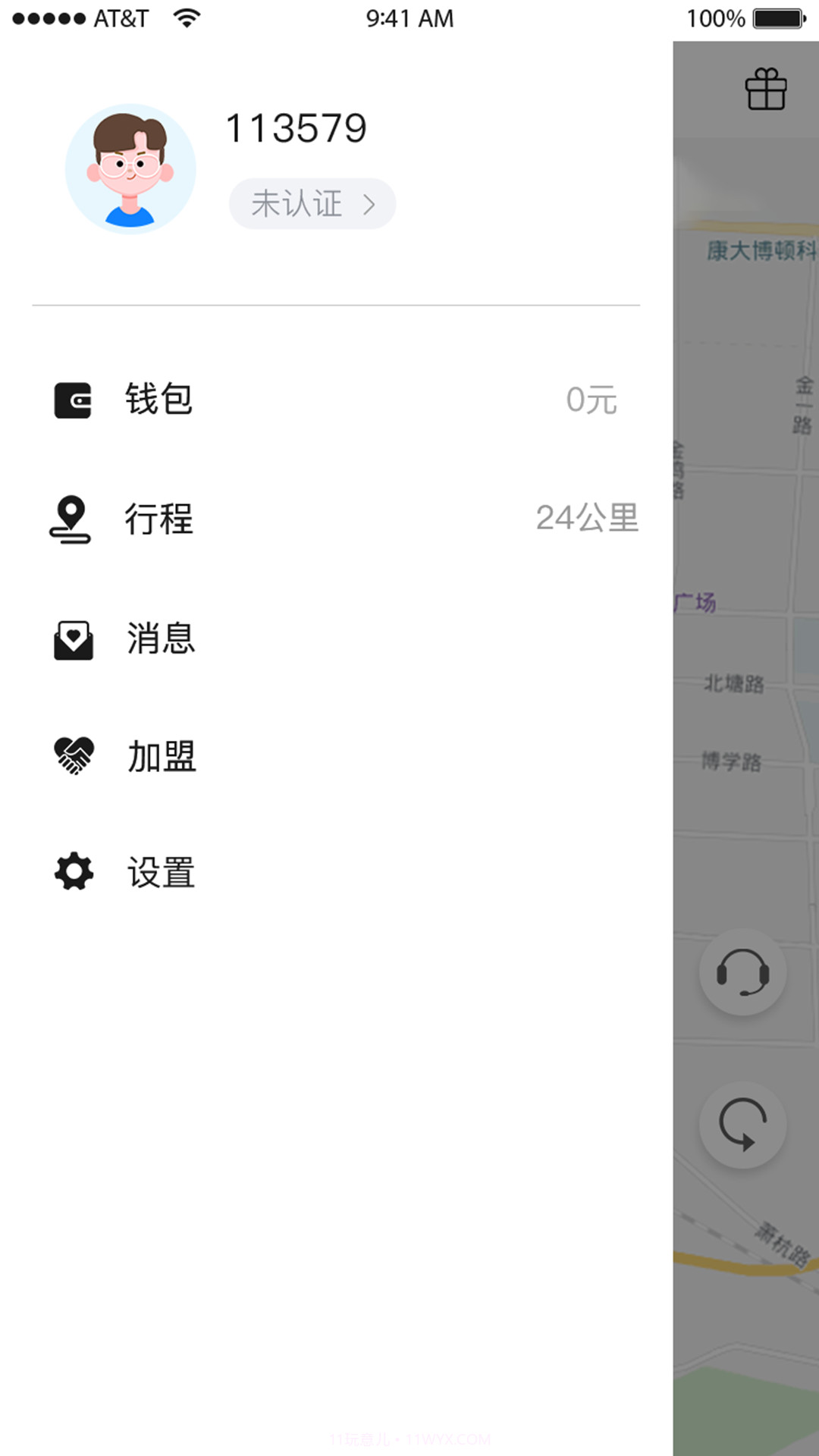819x1456 pixels.
Task: Tap the 24公里 trip distance text
Action: tap(588, 518)
